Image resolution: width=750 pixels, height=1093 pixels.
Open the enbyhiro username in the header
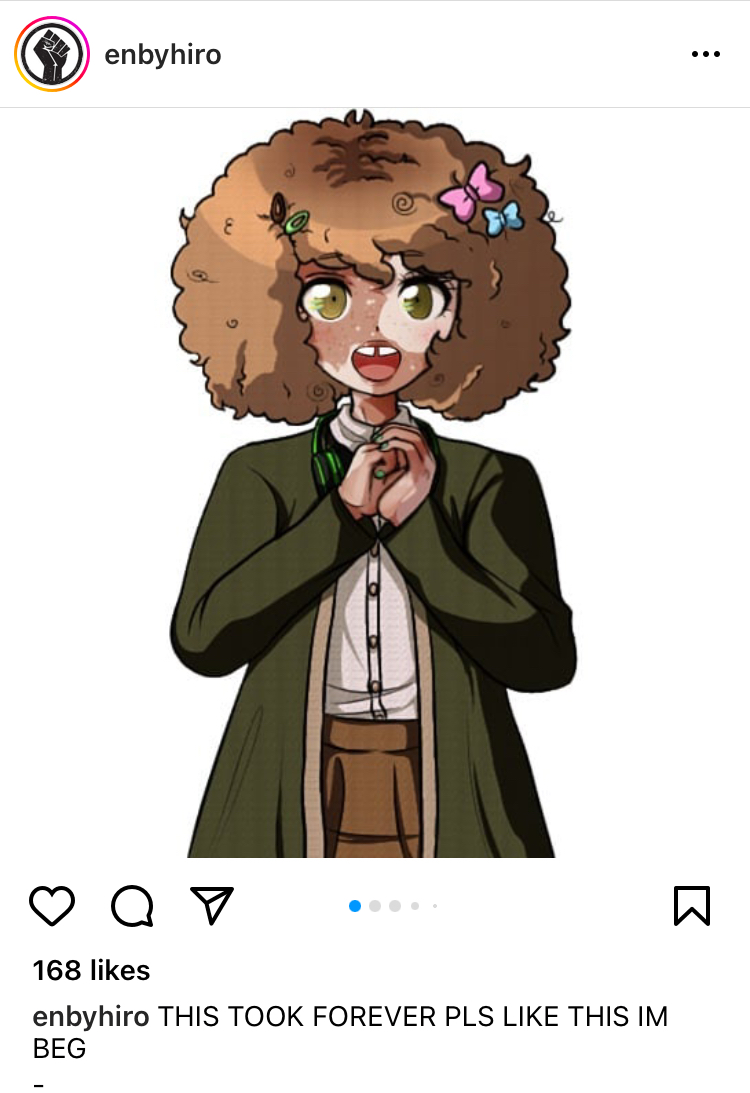pos(163,54)
